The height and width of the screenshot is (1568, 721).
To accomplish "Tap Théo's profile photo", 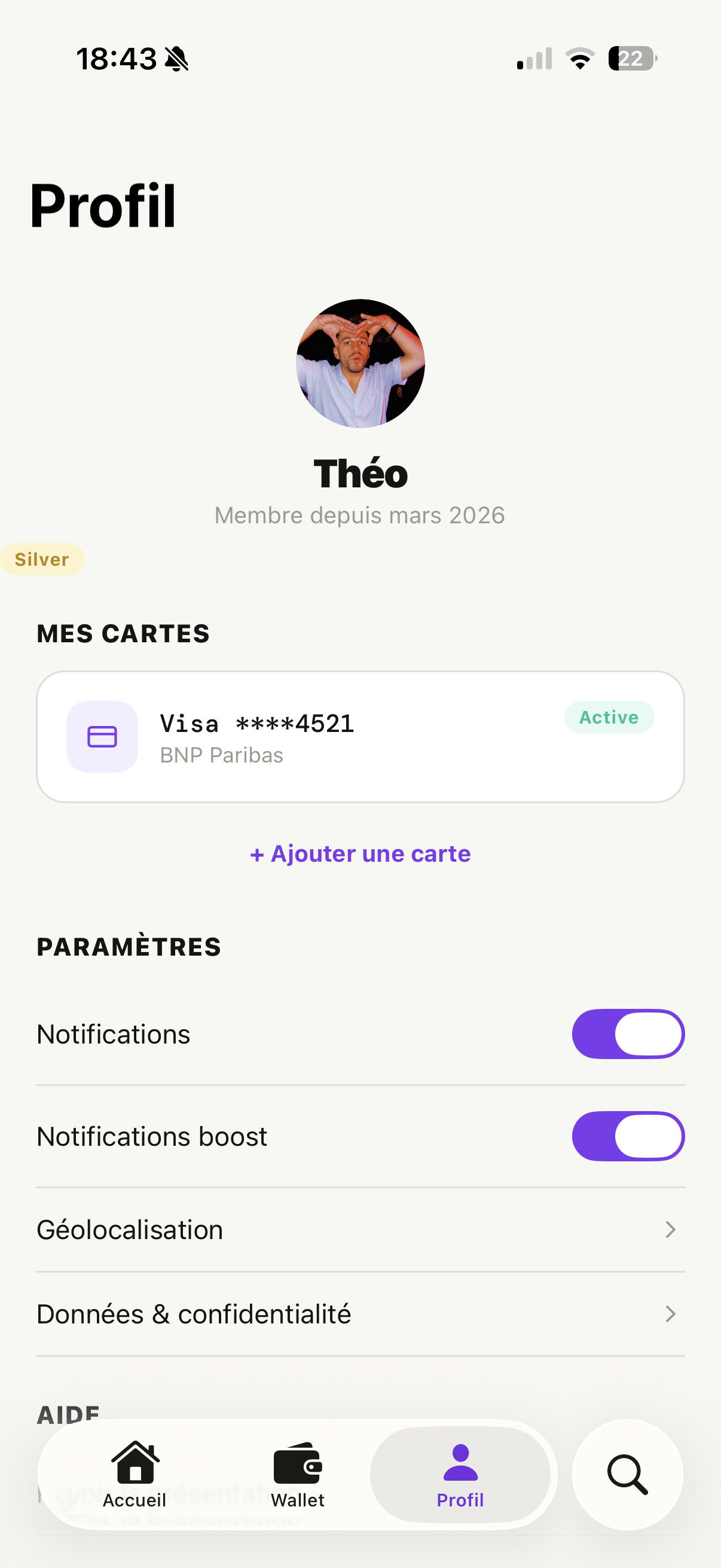I will click(x=360, y=364).
